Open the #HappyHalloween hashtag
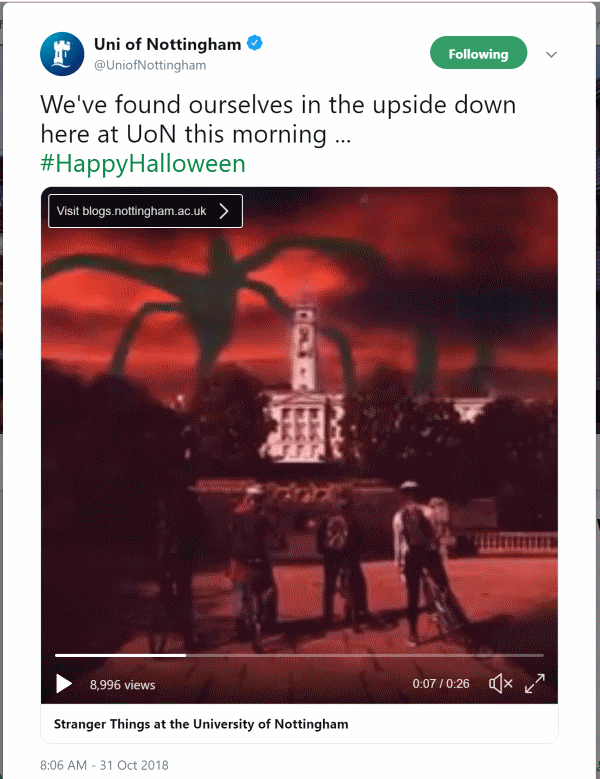This screenshot has width=600, height=779. click(x=143, y=164)
